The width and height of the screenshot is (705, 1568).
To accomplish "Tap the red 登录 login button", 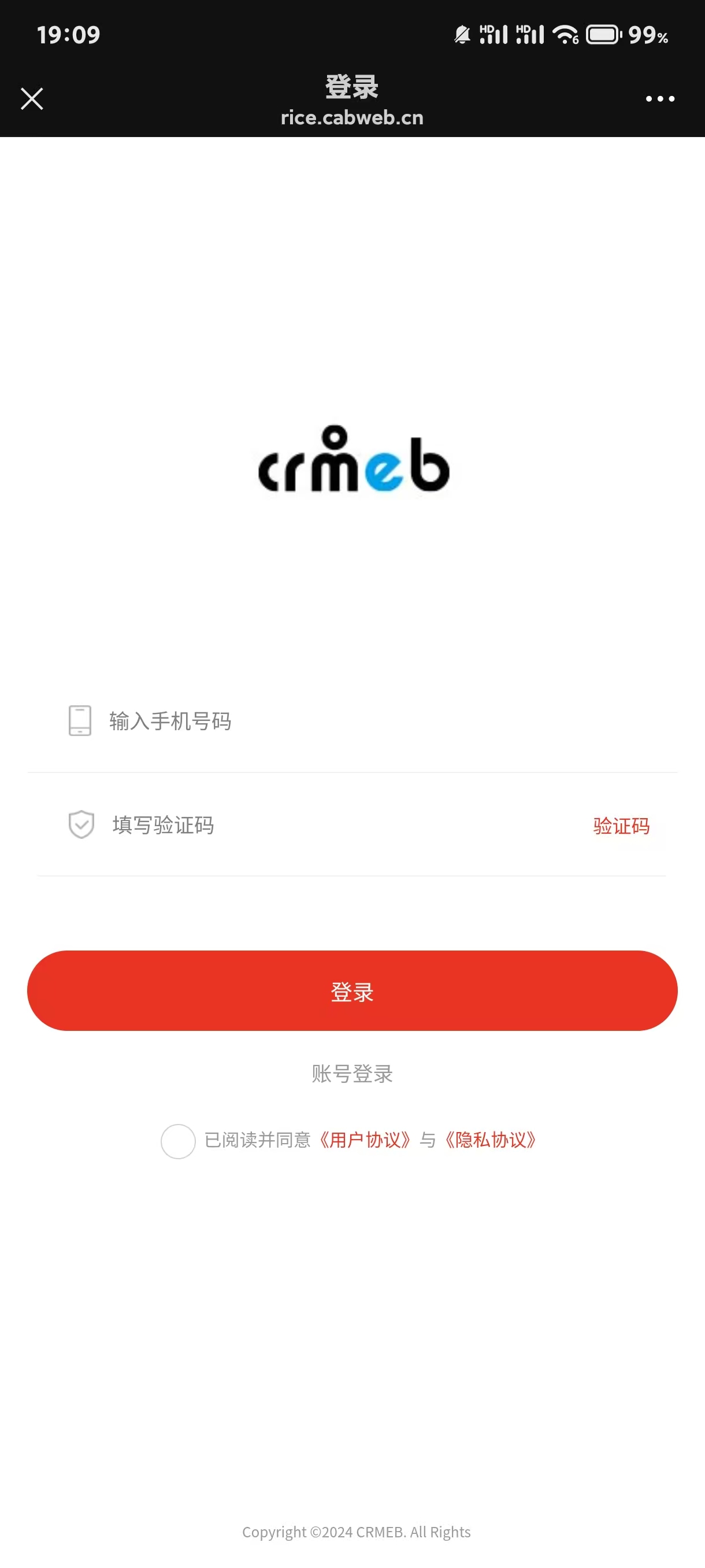I will pyautogui.click(x=352, y=991).
